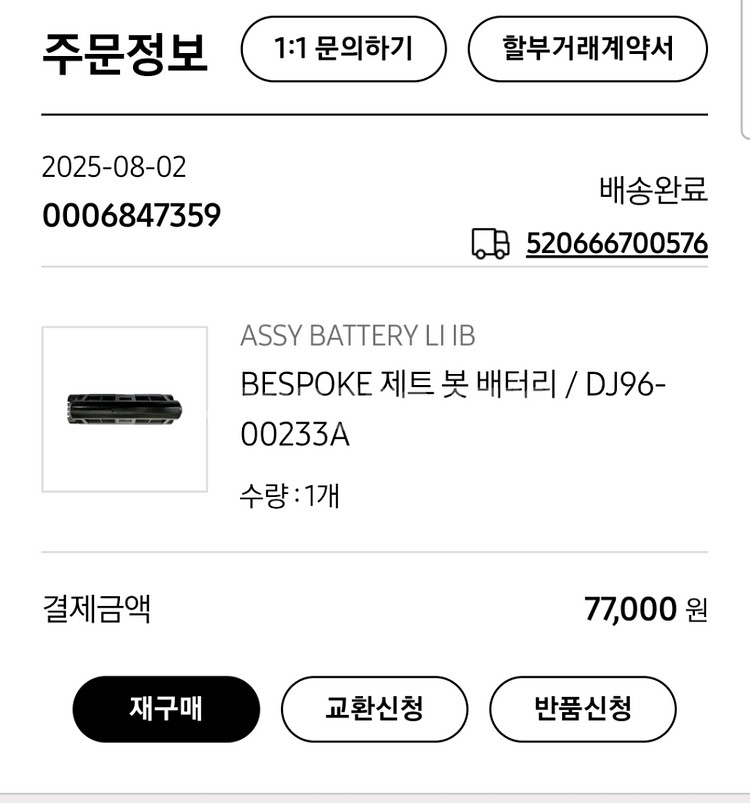Reorder with the 재구매 button
Image resolution: width=750 pixels, height=803 pixels.
click(x=166, y=709)
